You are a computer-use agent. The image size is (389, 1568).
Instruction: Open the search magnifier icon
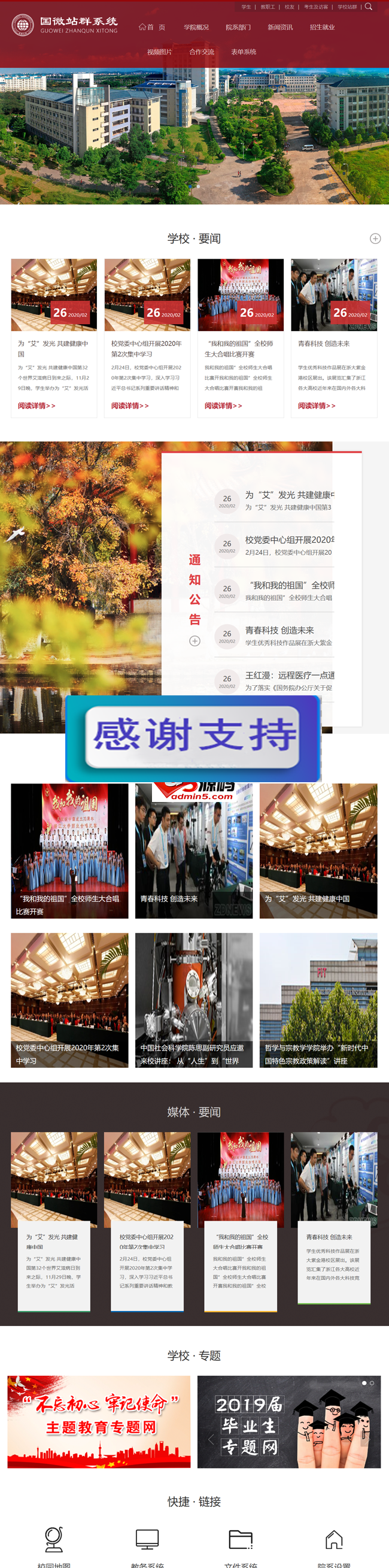coord(368,7)
